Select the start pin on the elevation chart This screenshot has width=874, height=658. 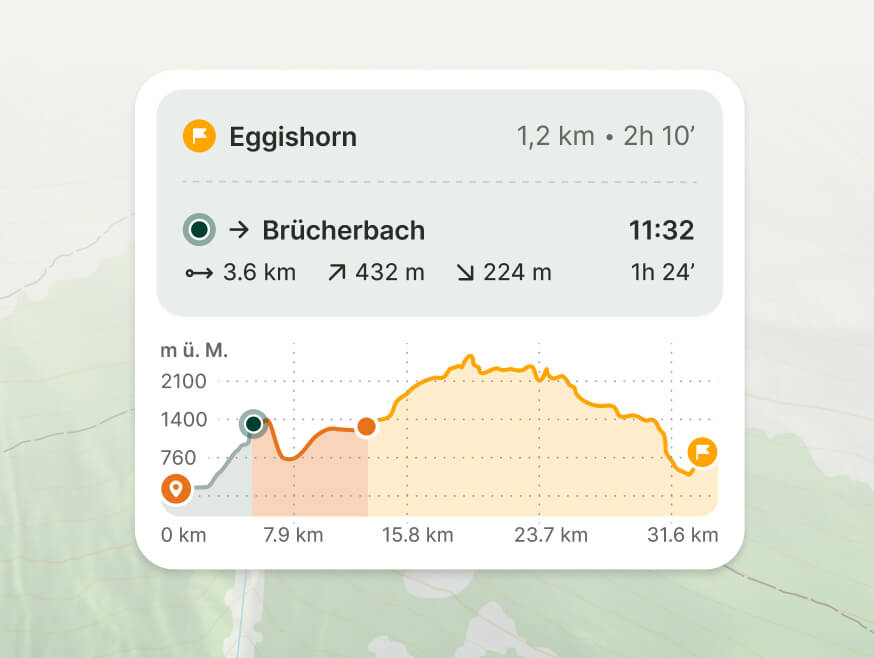tap(176, 489)
